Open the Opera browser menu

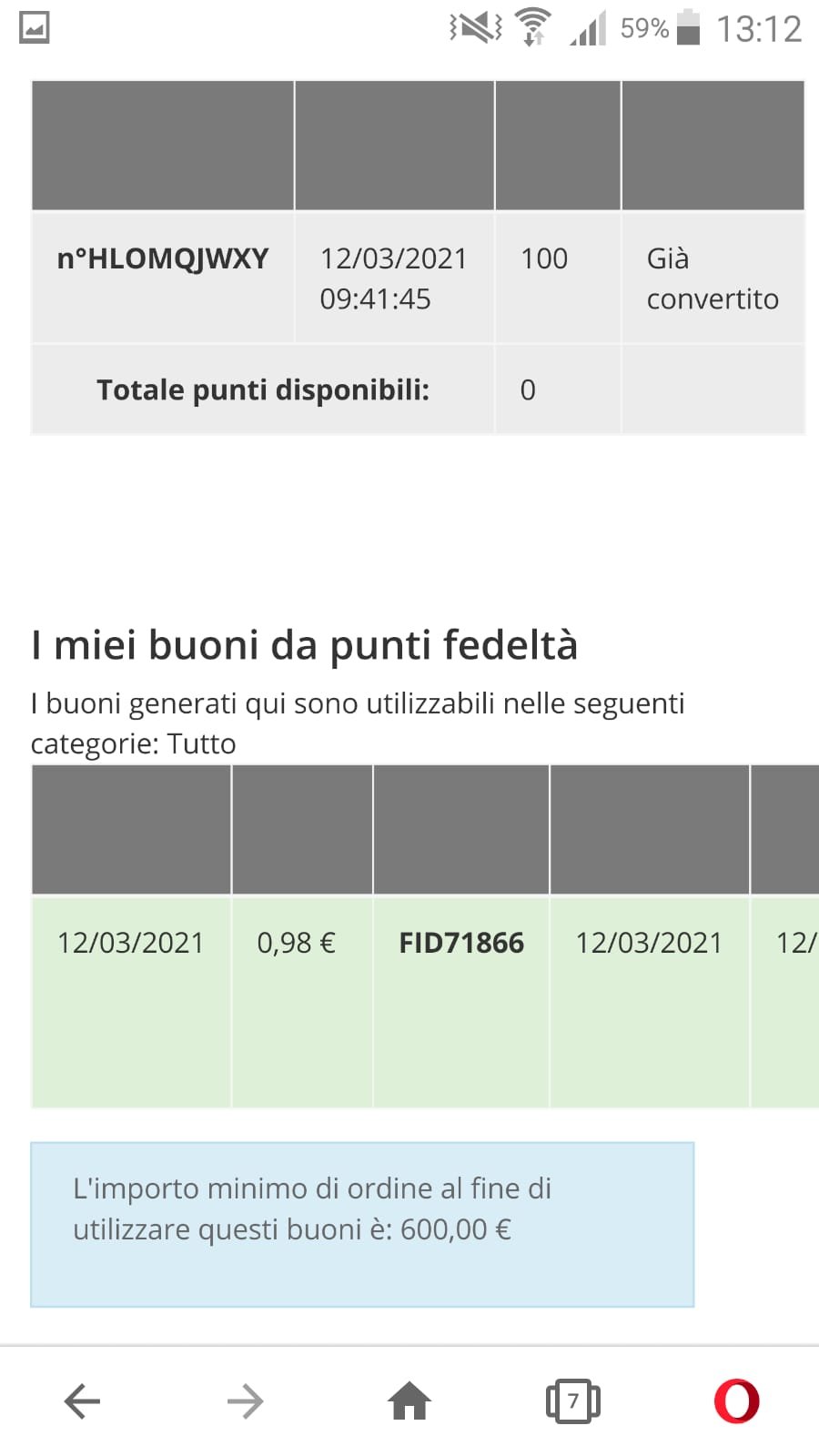[736, 1400]
